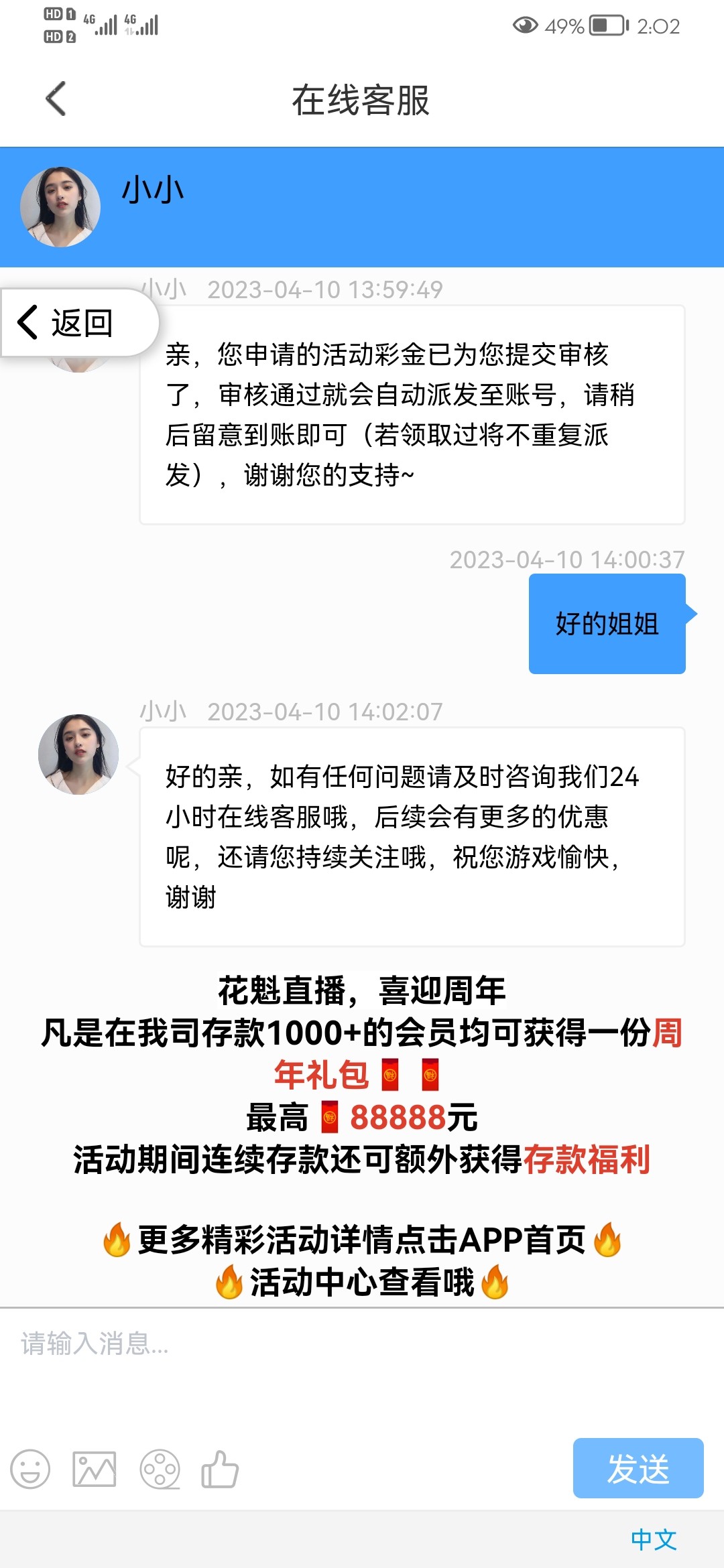Attach an image to the chat

coord(94,1469)
